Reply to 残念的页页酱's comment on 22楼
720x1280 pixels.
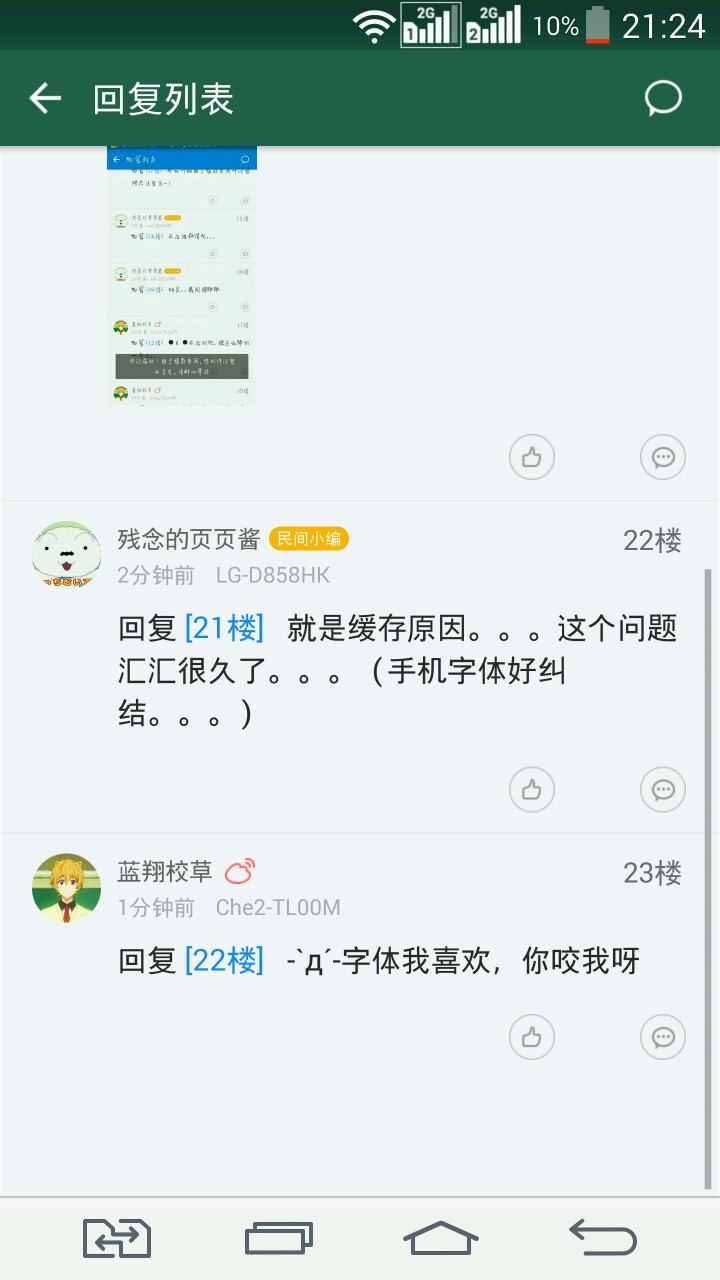[662, 790]
